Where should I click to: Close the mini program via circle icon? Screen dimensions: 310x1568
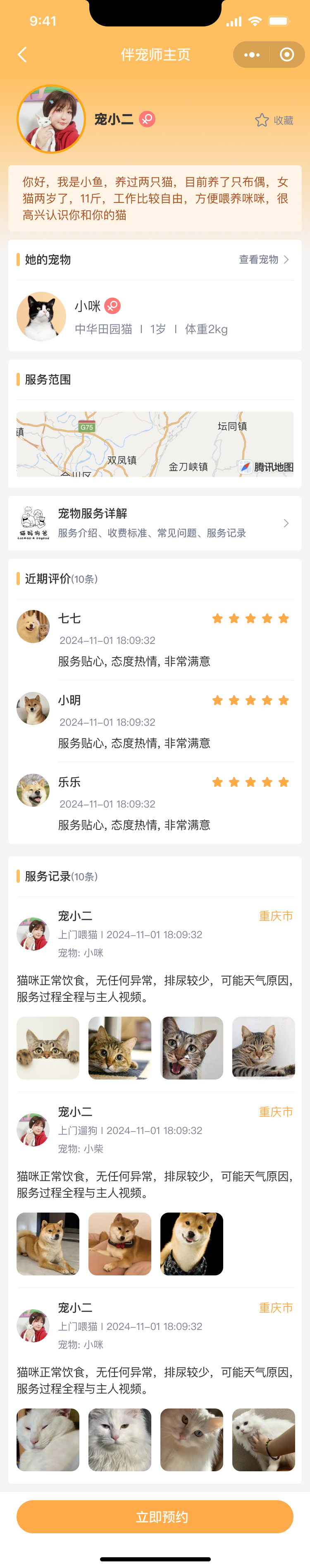coord(286,55)
